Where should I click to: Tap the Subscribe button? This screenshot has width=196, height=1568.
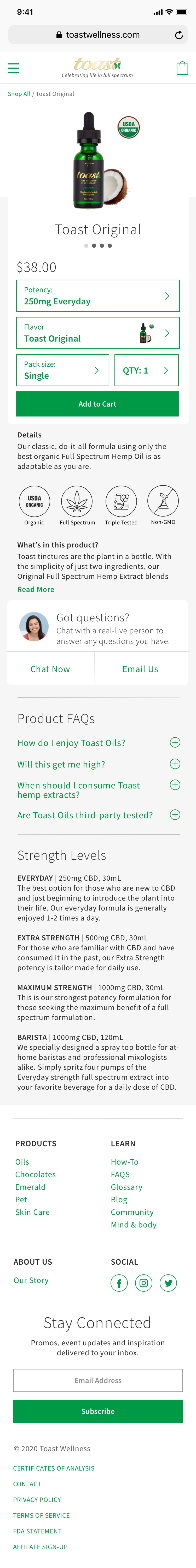click(x=98, y=1411)
